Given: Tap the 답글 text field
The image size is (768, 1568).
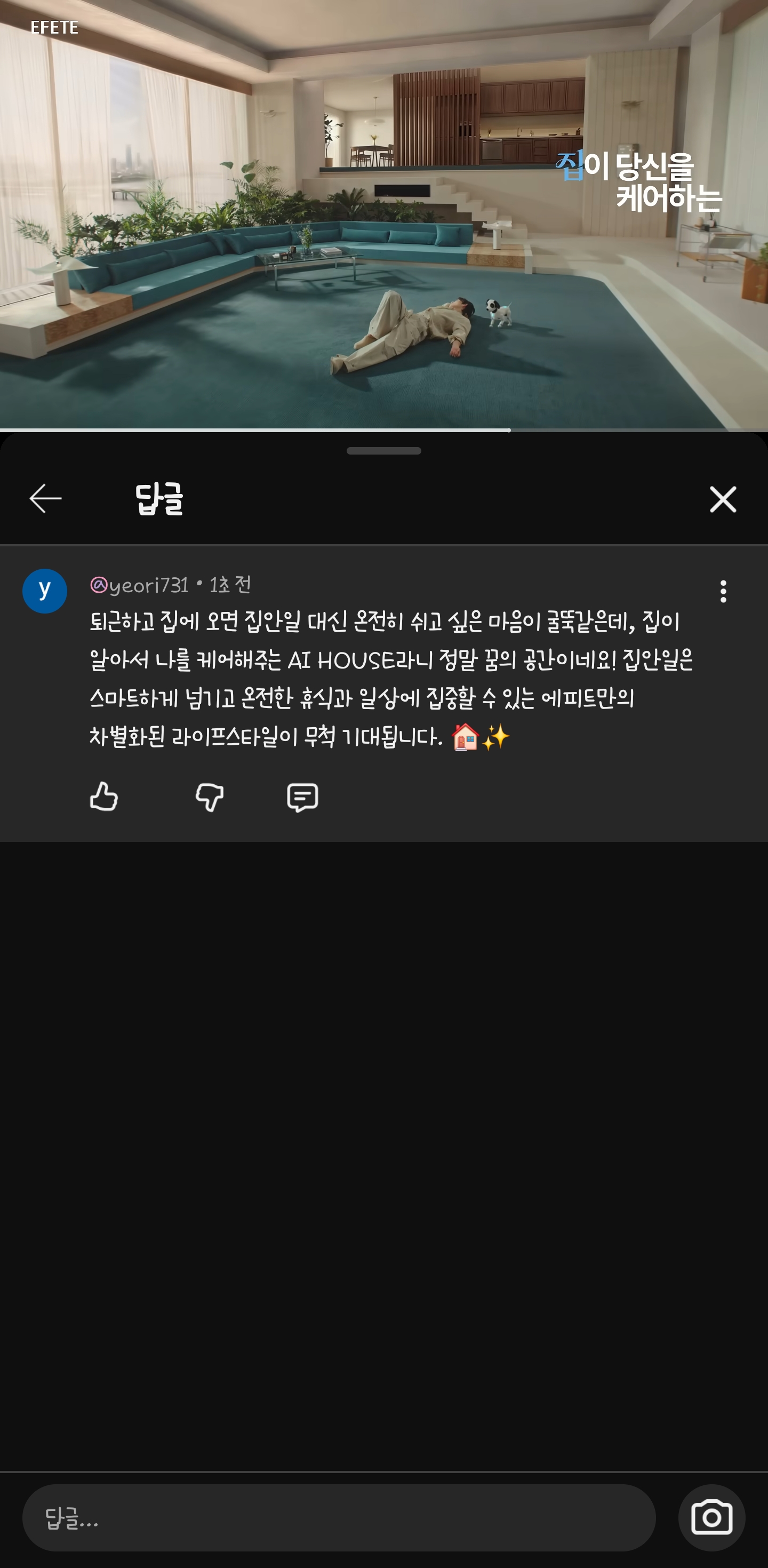Looking at the screenshot, I should click(x=339, y=1517).
